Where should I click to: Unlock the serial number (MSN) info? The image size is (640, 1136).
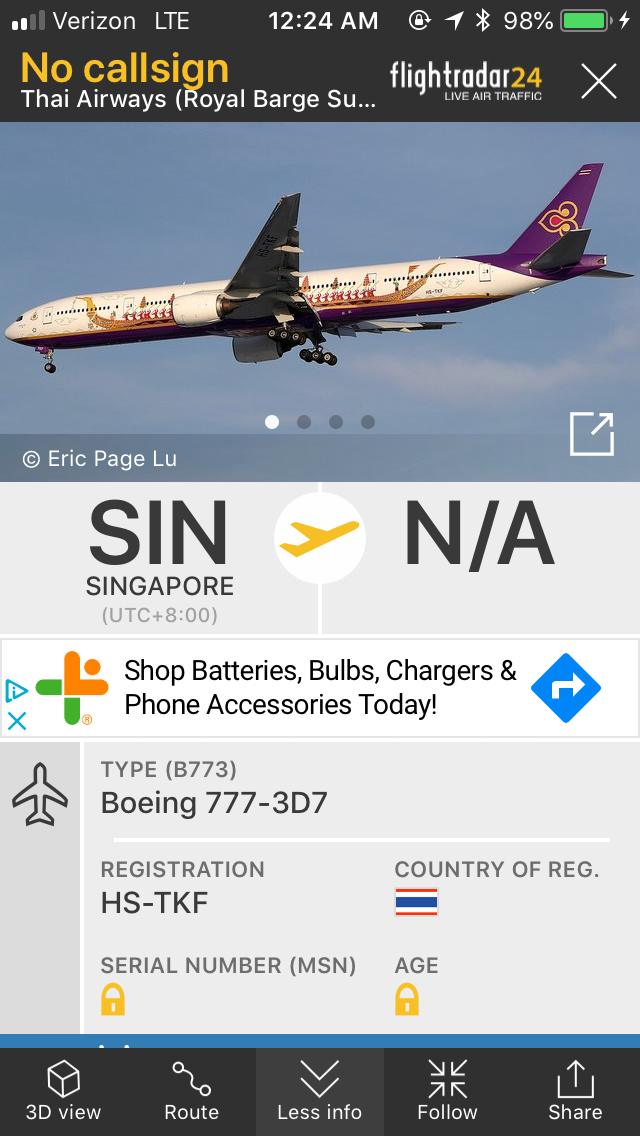113,999
